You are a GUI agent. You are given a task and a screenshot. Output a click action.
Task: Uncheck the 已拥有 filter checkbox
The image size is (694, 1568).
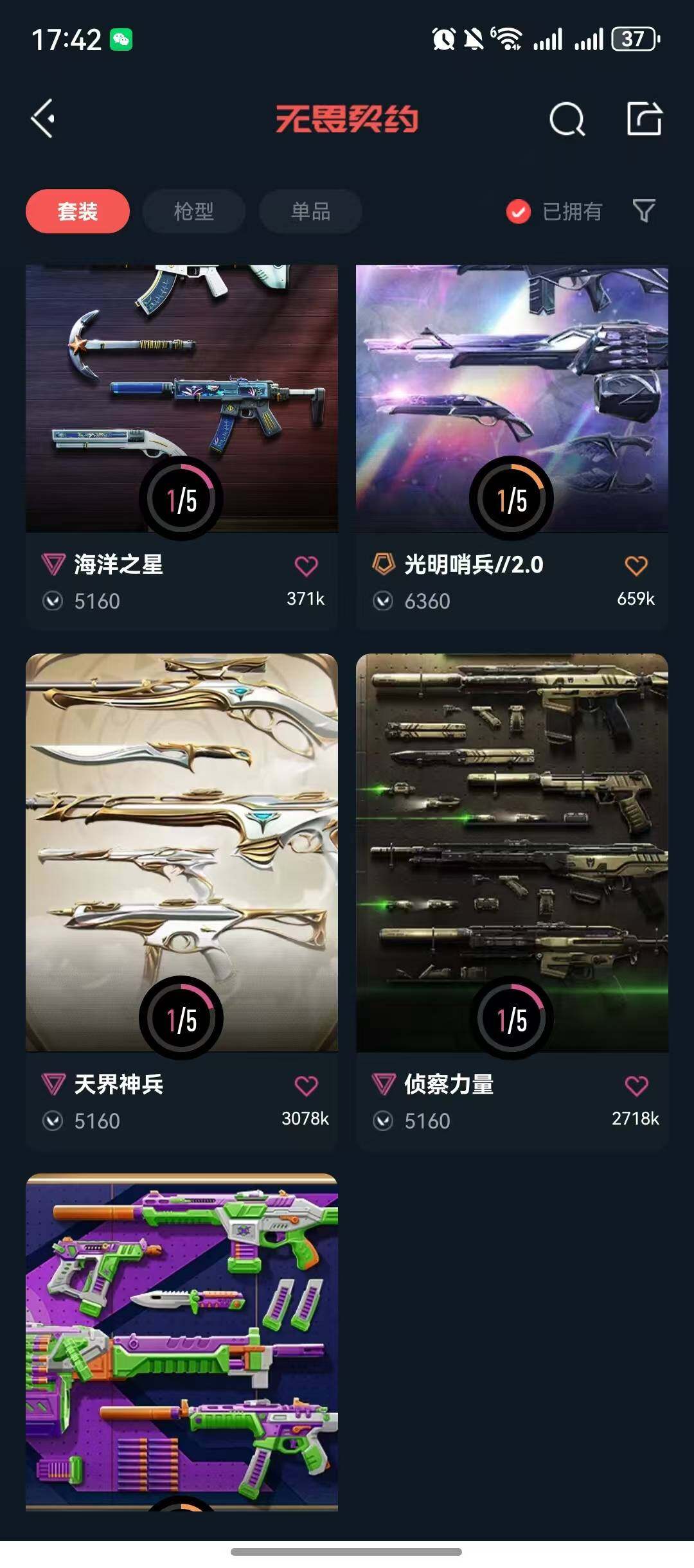[x=518, y=211]
